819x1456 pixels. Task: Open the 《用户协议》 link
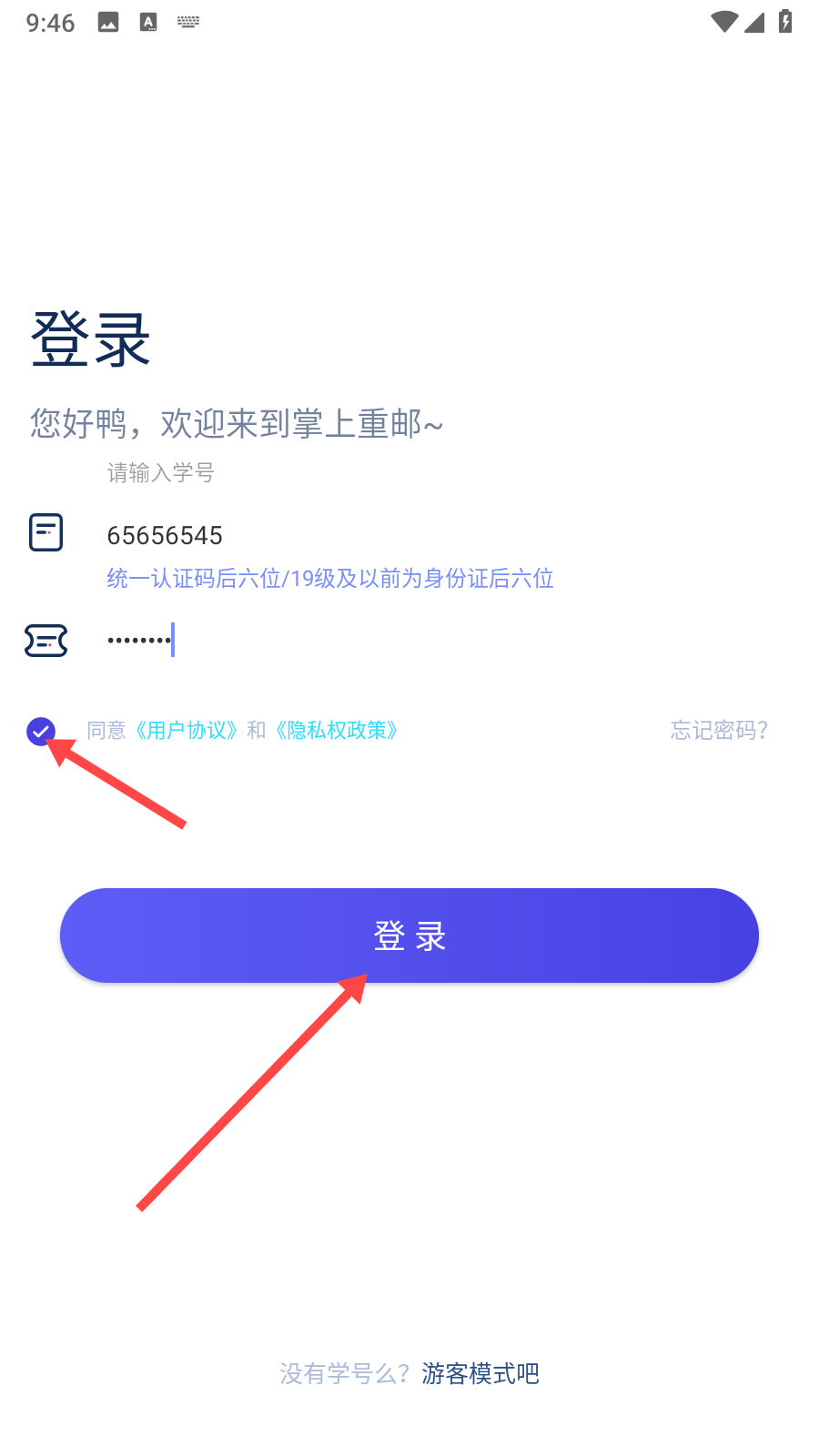pyautogui.click(x=187, y=731)
